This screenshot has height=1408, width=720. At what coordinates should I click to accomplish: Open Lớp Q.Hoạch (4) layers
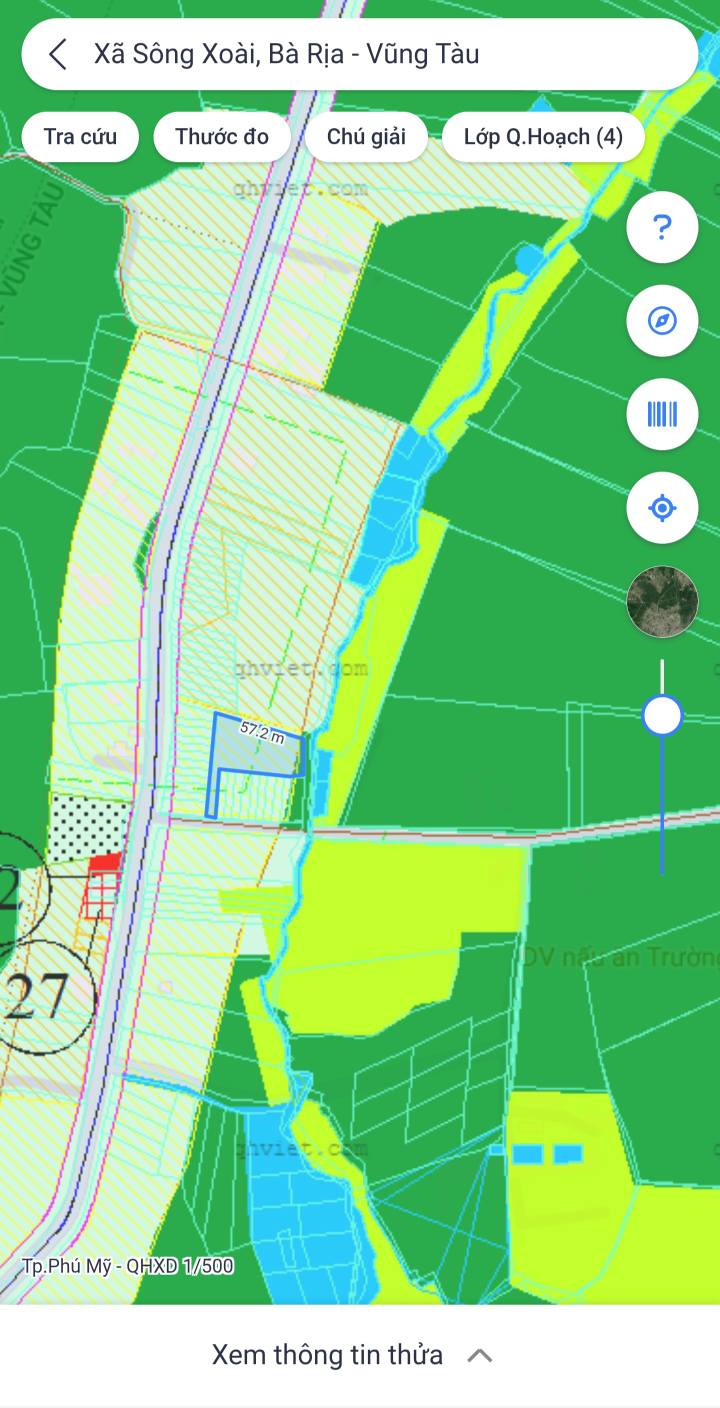(x=543, y=137)
